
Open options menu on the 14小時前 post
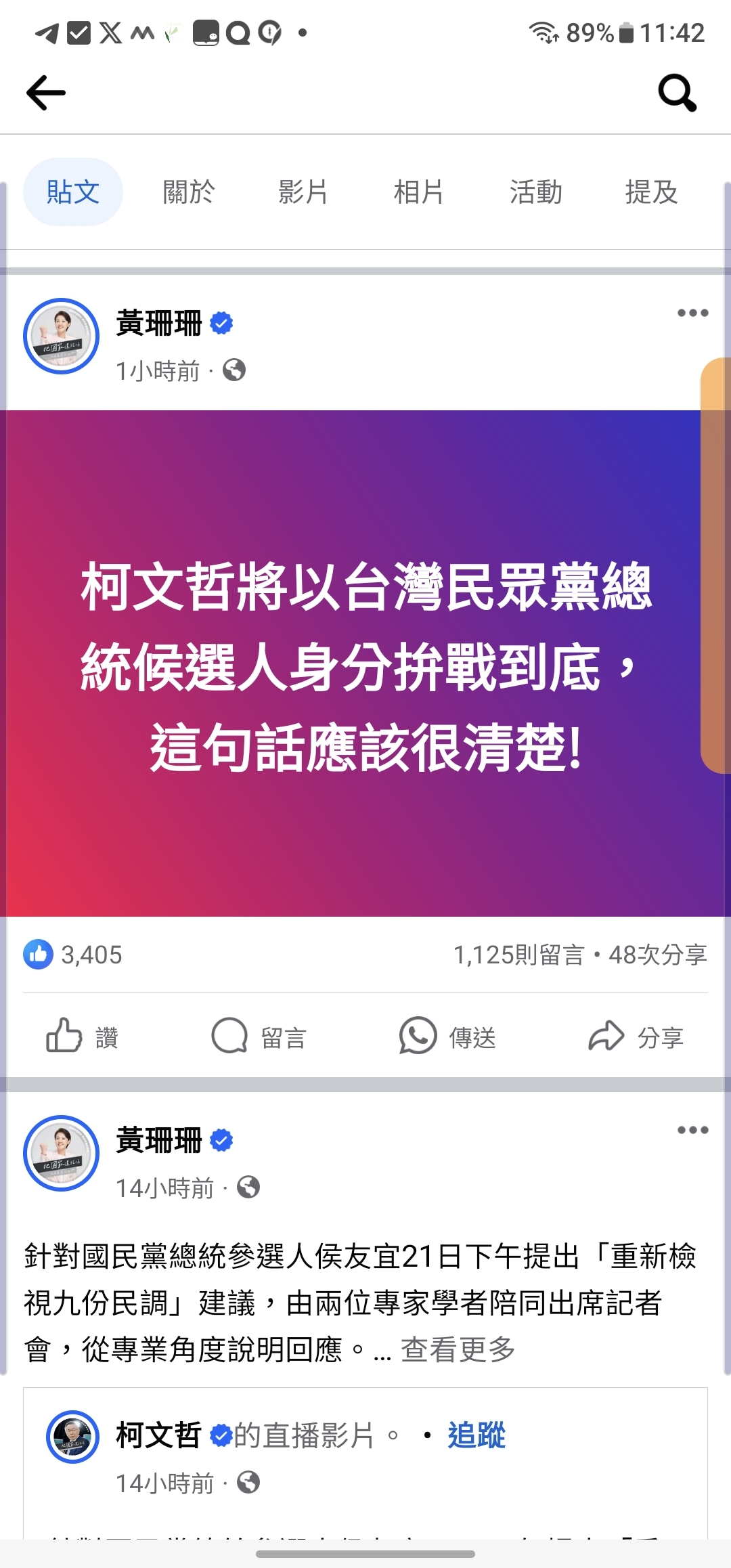(x=692, y=1130)
